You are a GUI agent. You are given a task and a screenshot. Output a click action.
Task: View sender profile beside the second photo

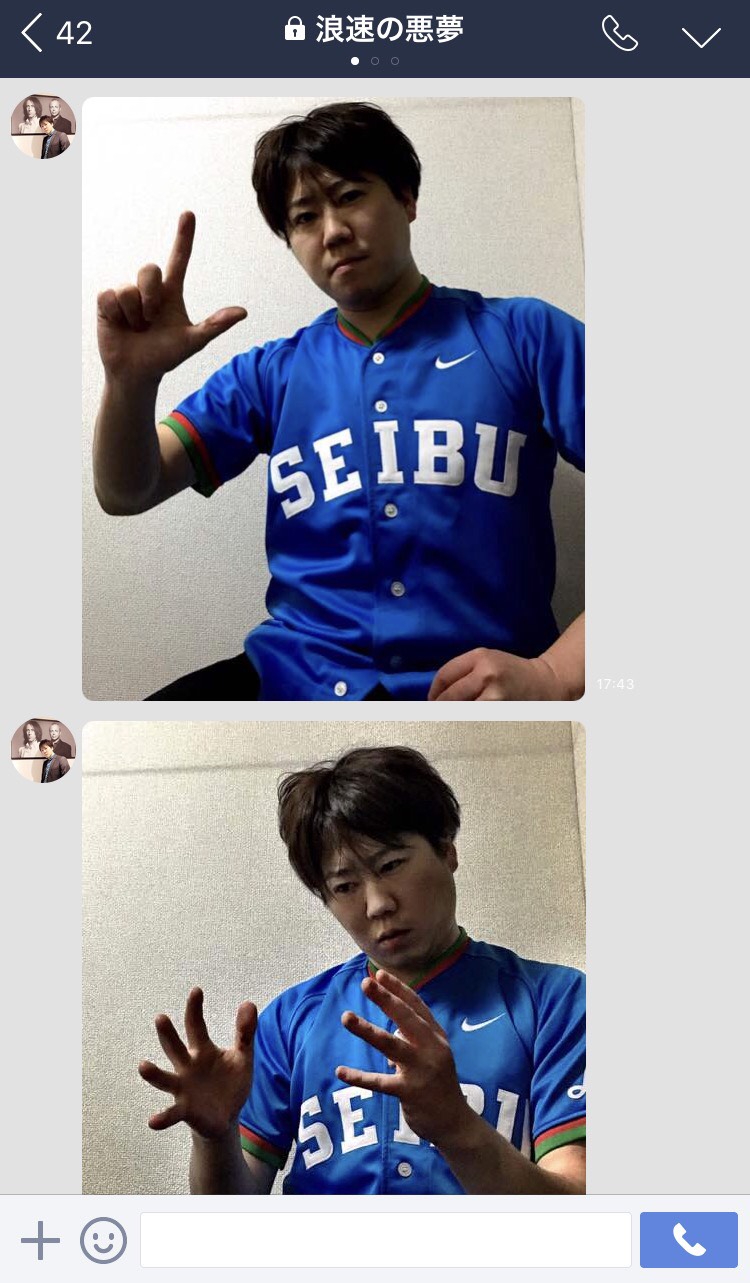pyautogui.click(x=43, y=750)
